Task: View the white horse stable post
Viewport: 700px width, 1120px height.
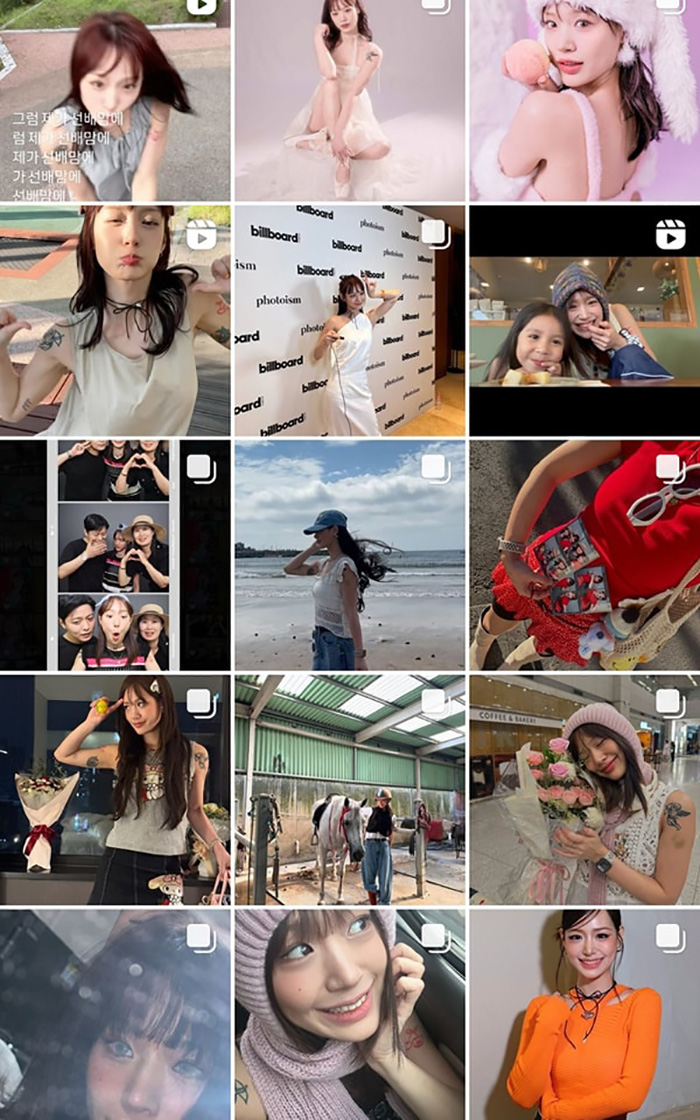Action: pos(349,790)
